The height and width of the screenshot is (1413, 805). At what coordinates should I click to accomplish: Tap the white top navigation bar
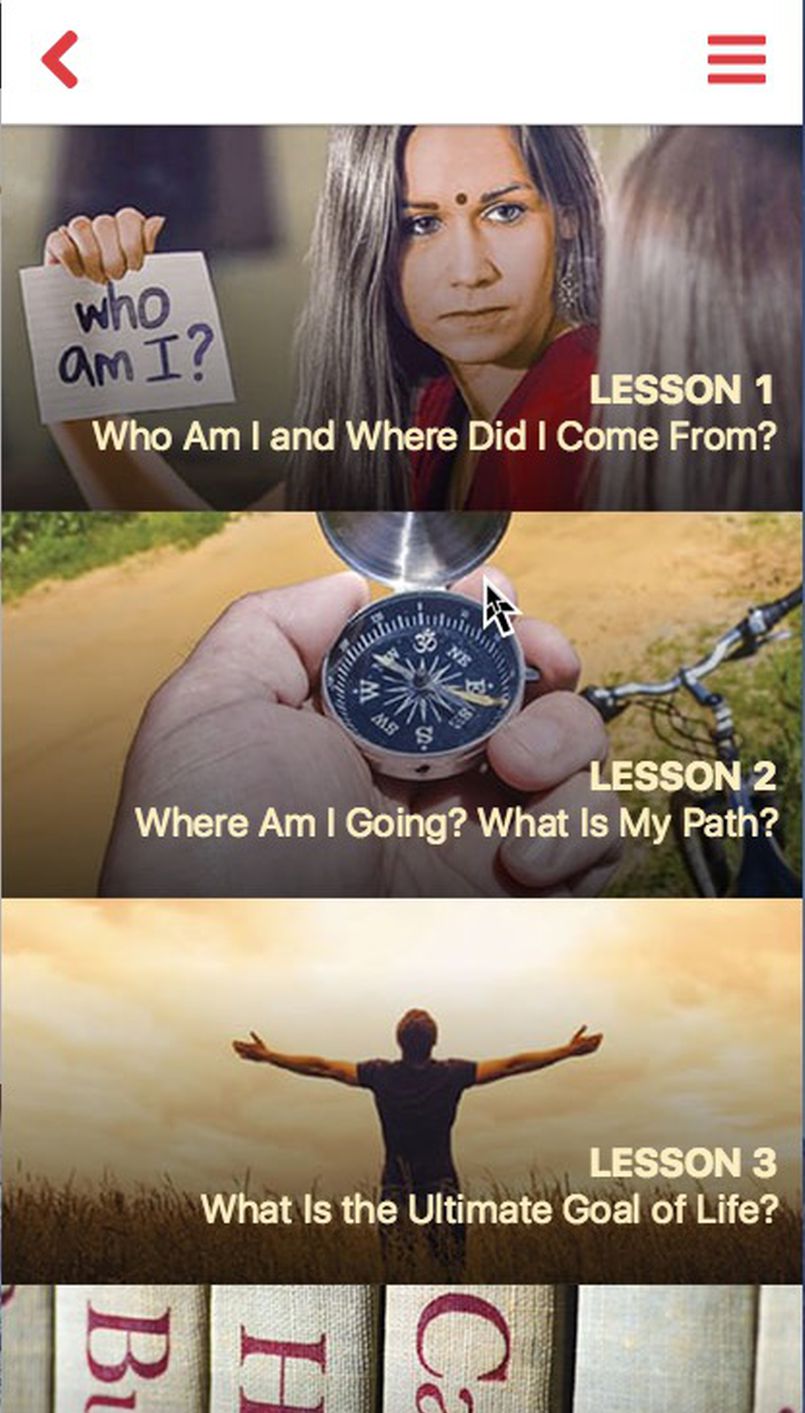point(400,58)
